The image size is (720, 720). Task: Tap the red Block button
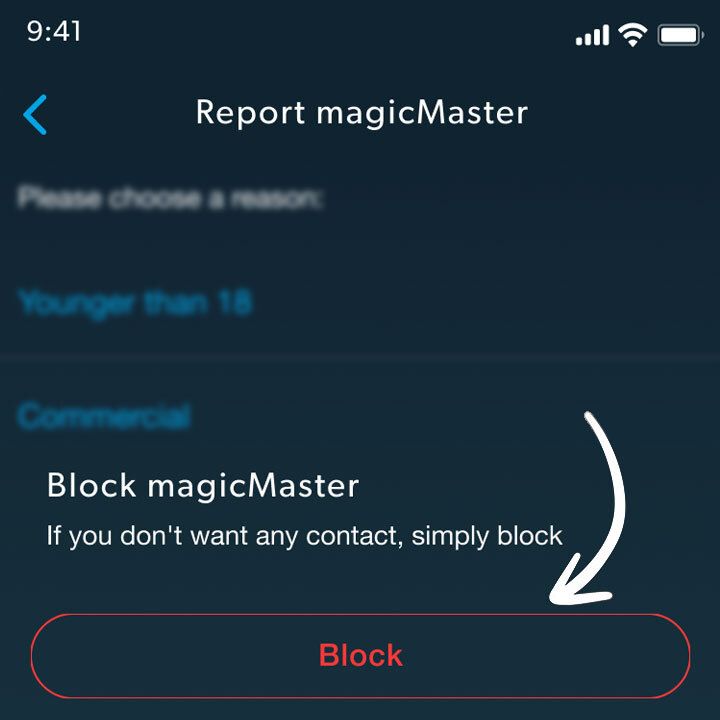360,656
